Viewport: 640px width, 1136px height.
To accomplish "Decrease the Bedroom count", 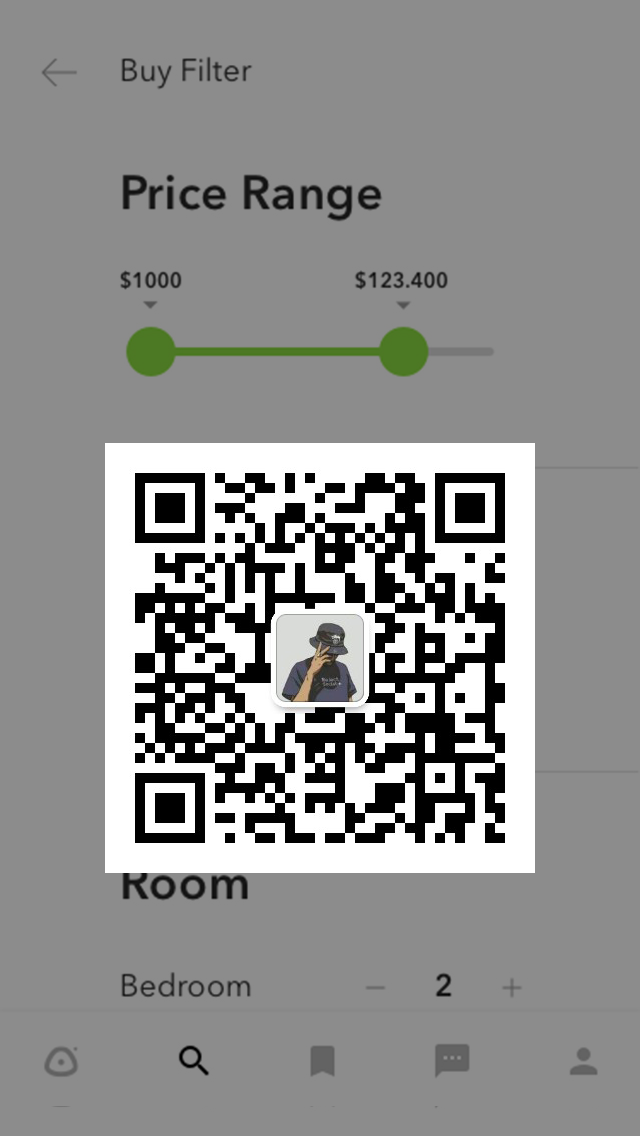I will [376, 988].
